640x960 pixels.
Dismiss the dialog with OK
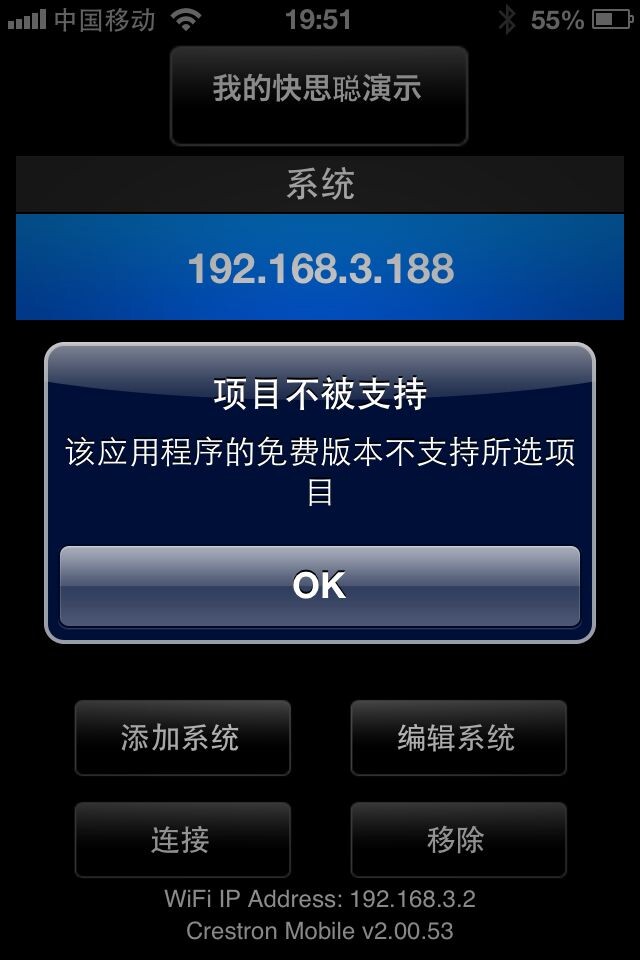[320, 585]
